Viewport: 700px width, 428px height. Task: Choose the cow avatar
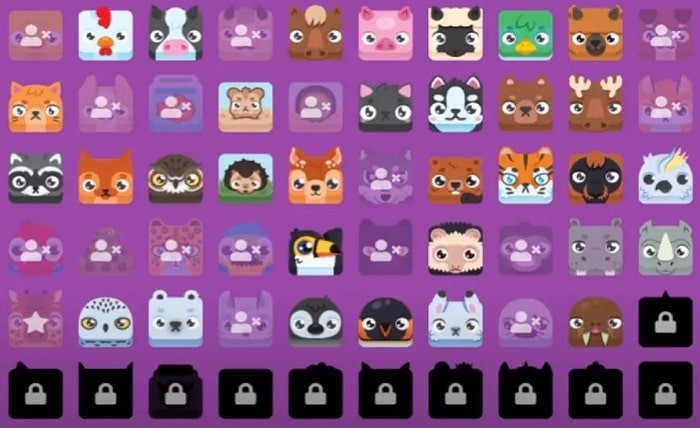point(175,35)
